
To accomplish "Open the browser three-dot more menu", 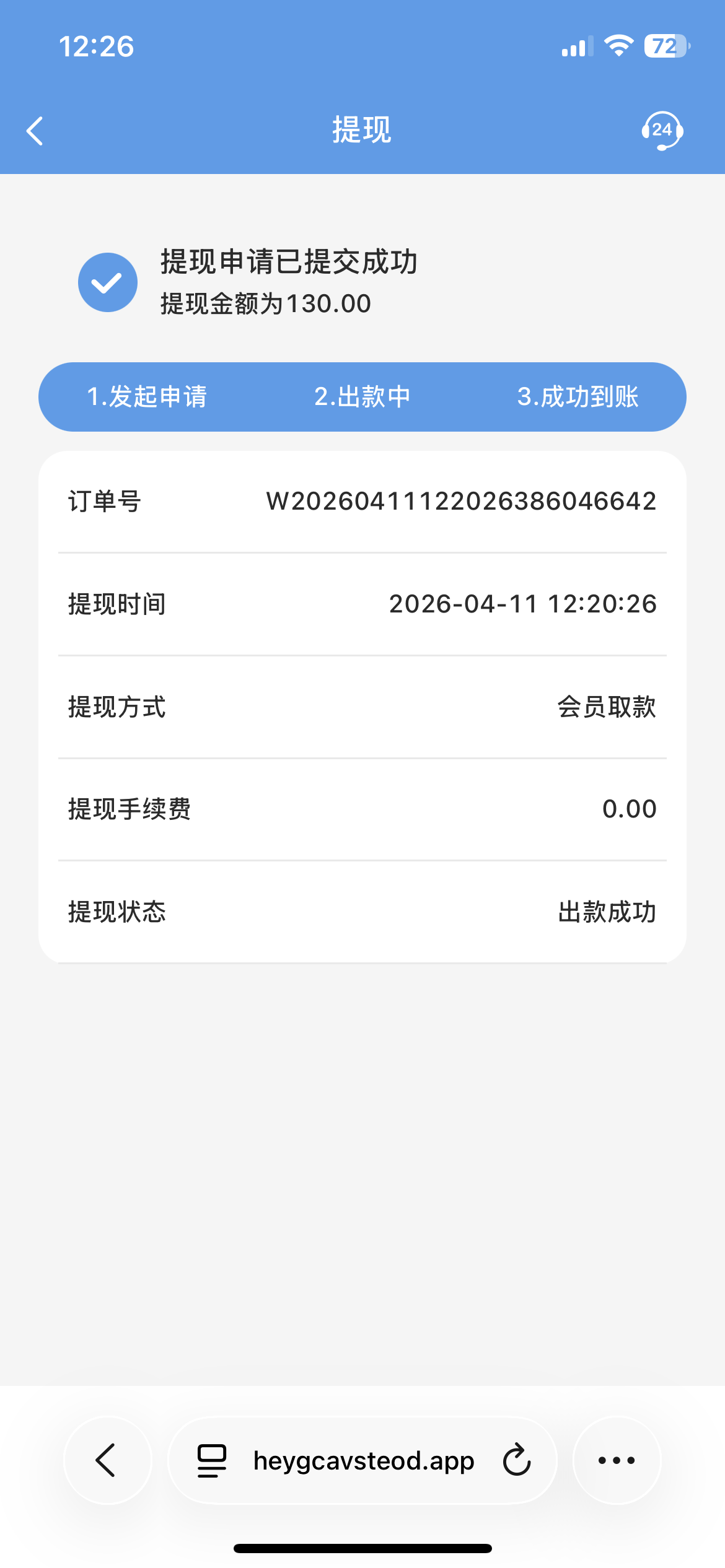I will pos(617,1460).
